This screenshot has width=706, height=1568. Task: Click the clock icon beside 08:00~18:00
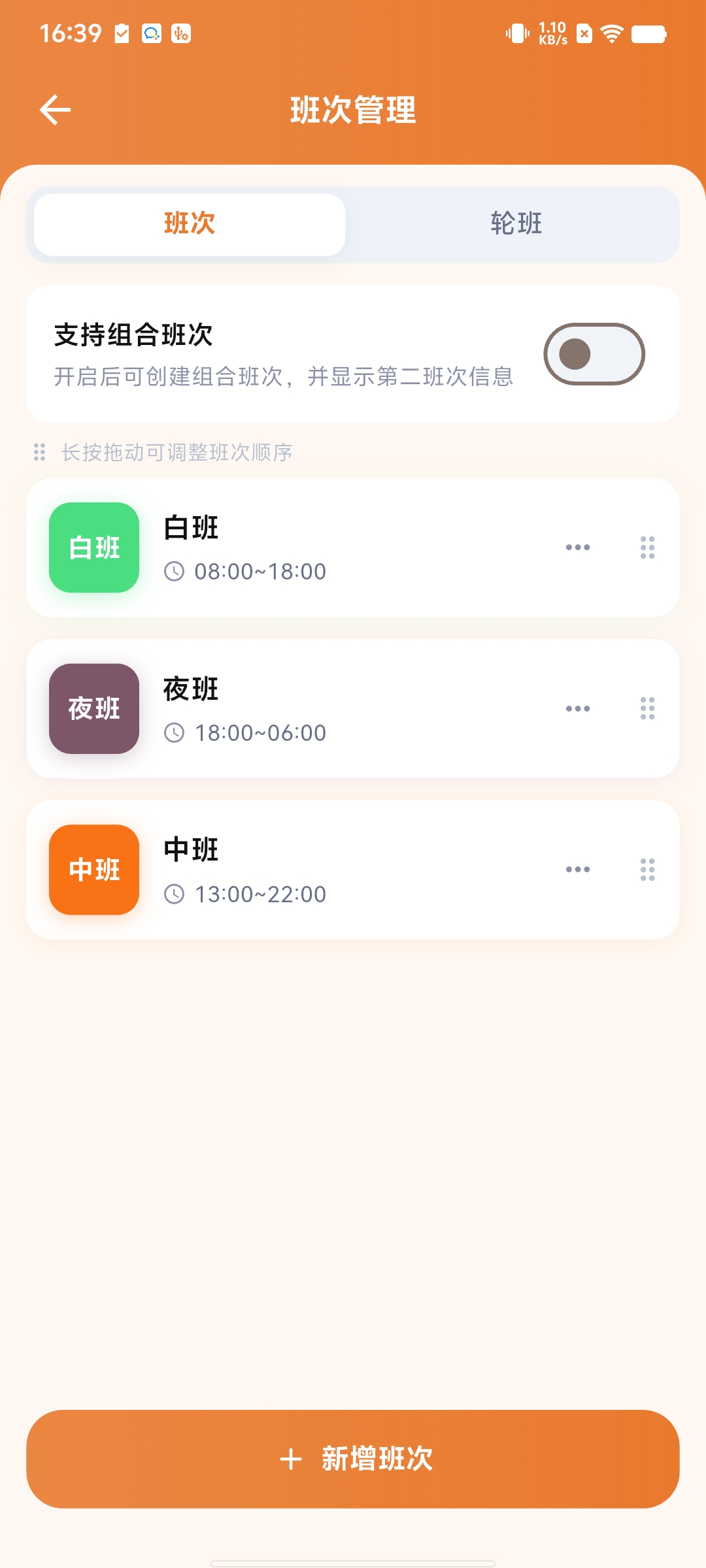click(x=175, y=572)
